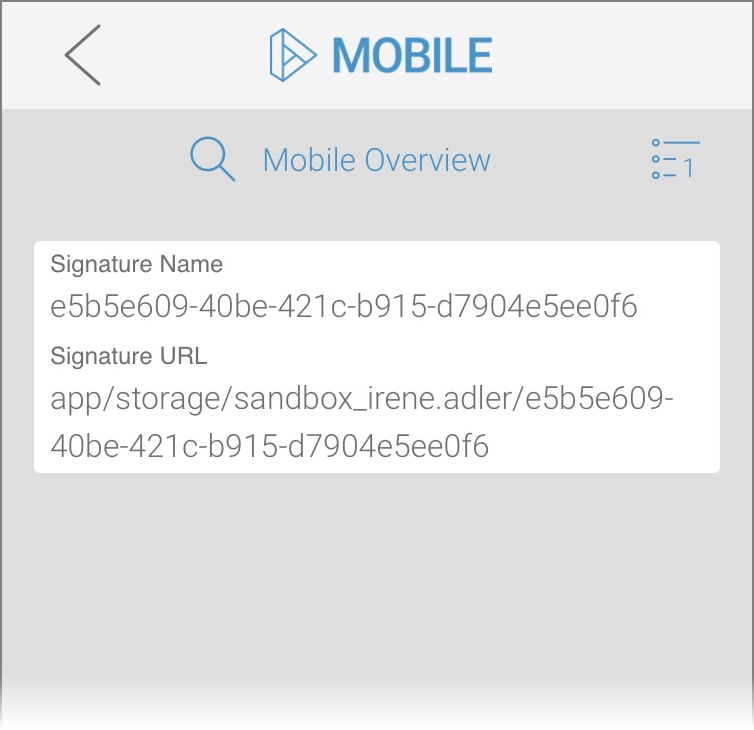Image resolution: width=754 pixels, height=730 pixels.
Task: Open the filter list icon
Action: point(674,160)
